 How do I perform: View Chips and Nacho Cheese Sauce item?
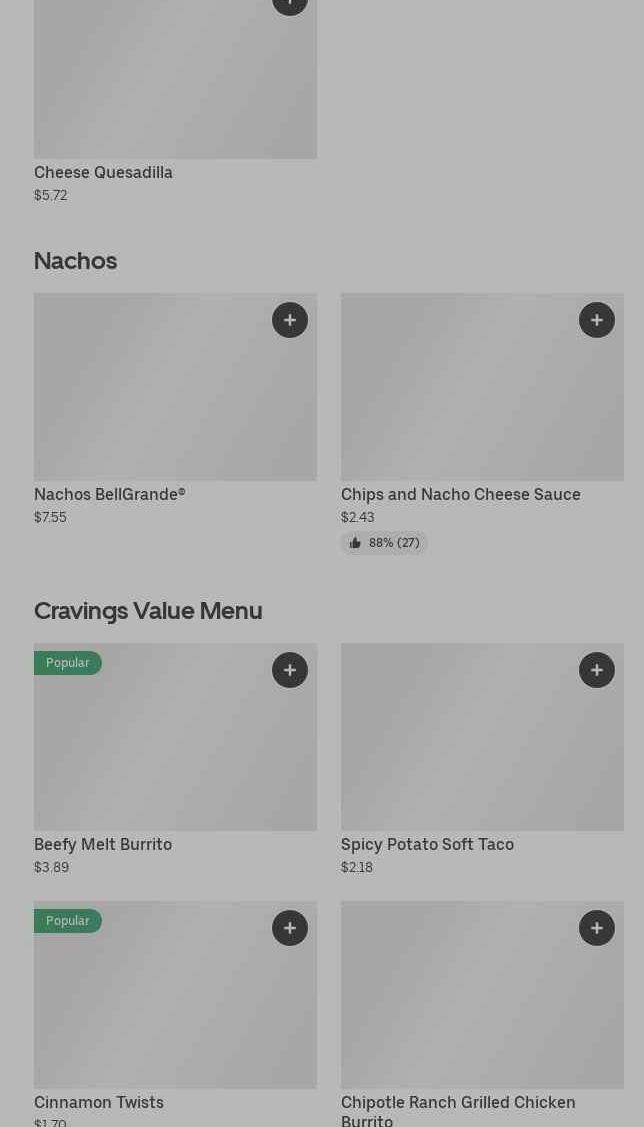point(482,400)
